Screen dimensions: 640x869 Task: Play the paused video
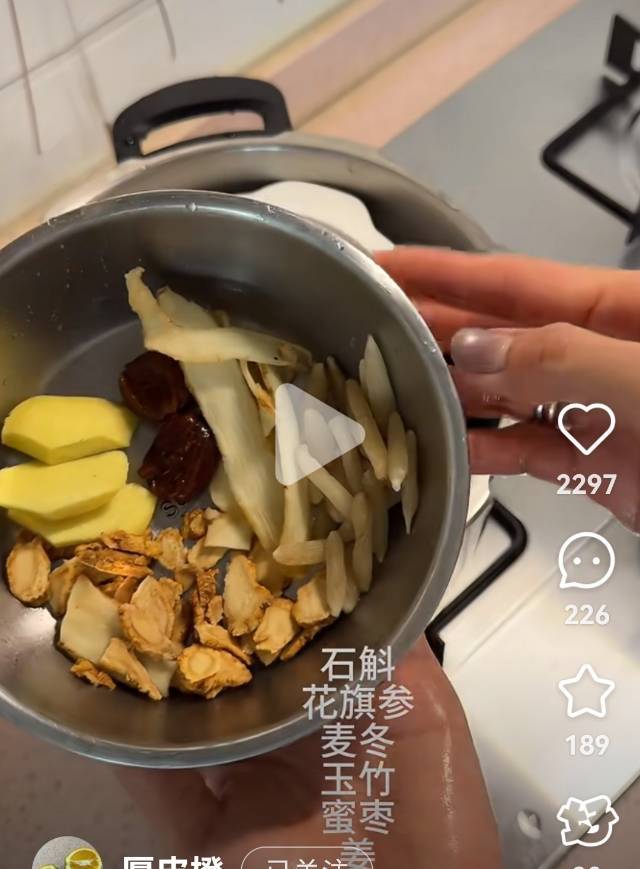pos(317,432)
